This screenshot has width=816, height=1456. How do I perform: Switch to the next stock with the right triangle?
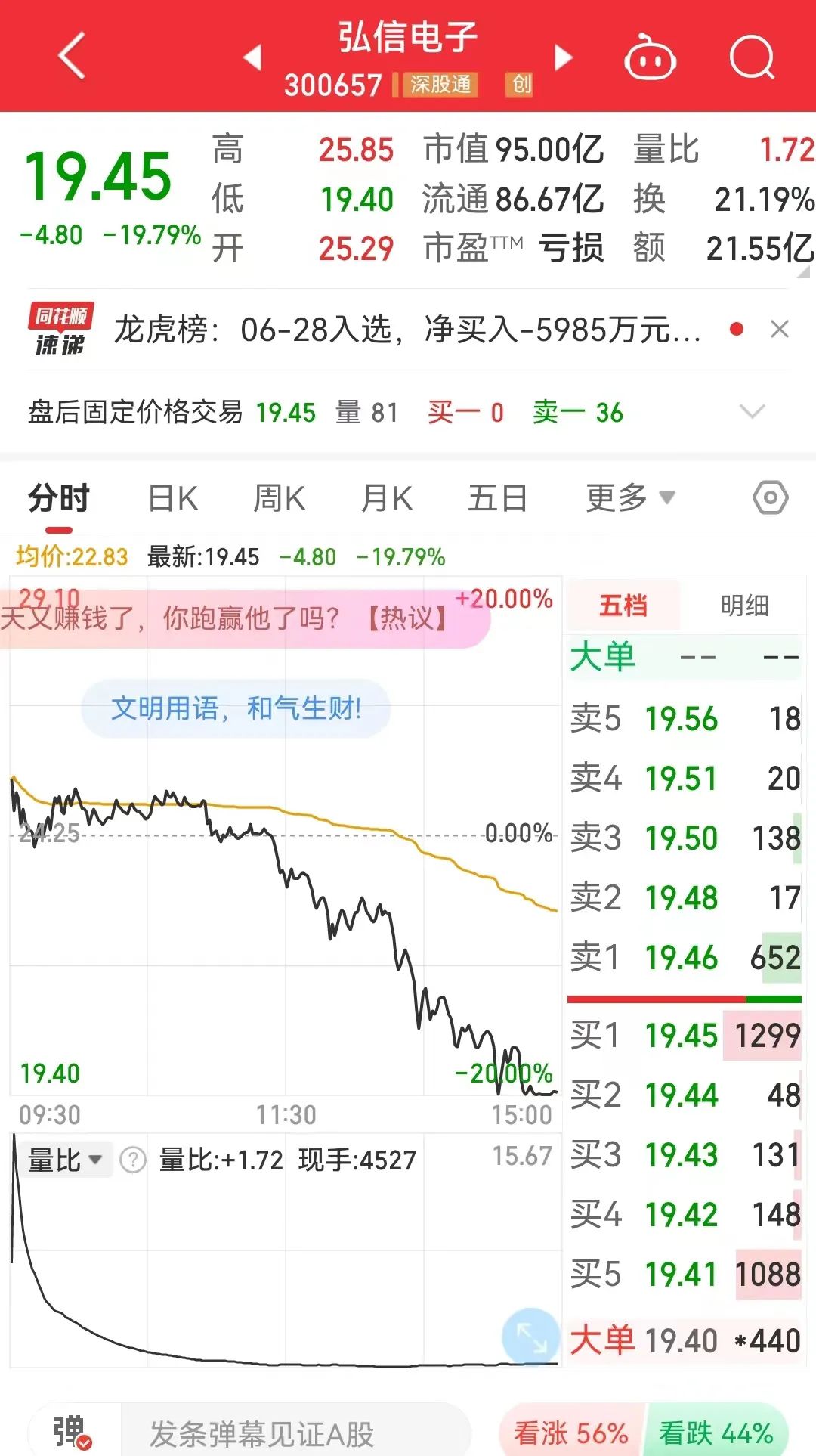[x=563, y=57]
